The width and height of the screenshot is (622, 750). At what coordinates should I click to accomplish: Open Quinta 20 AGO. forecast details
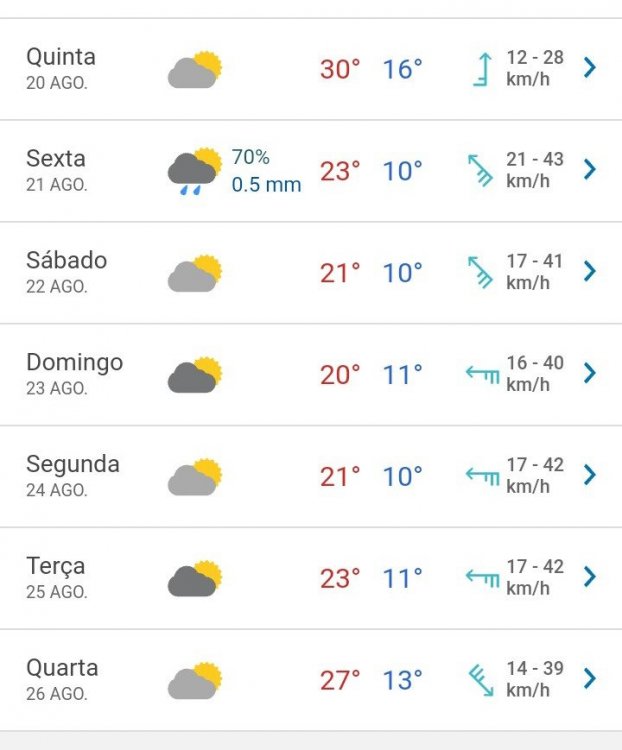point(590,68)
